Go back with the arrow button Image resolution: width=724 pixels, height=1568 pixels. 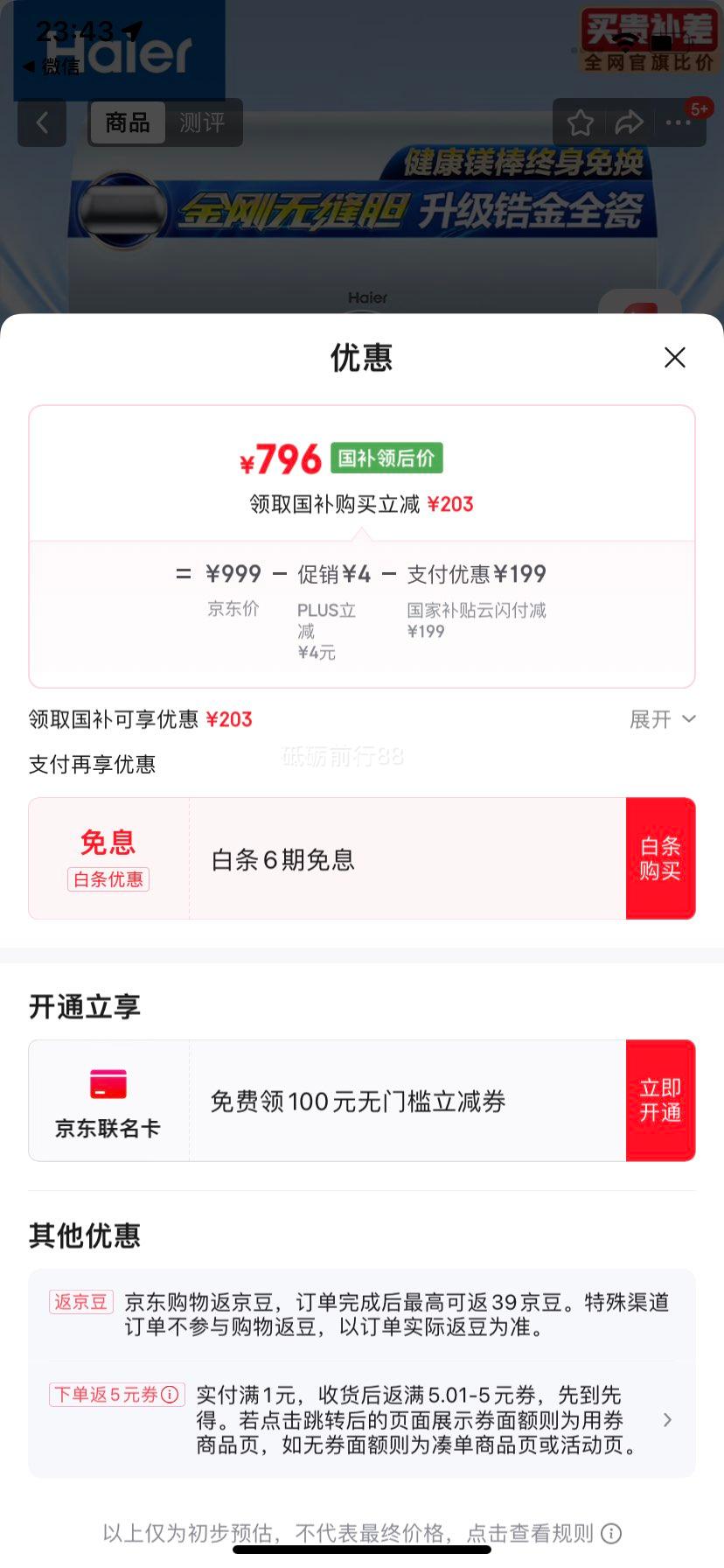(42, 122)
